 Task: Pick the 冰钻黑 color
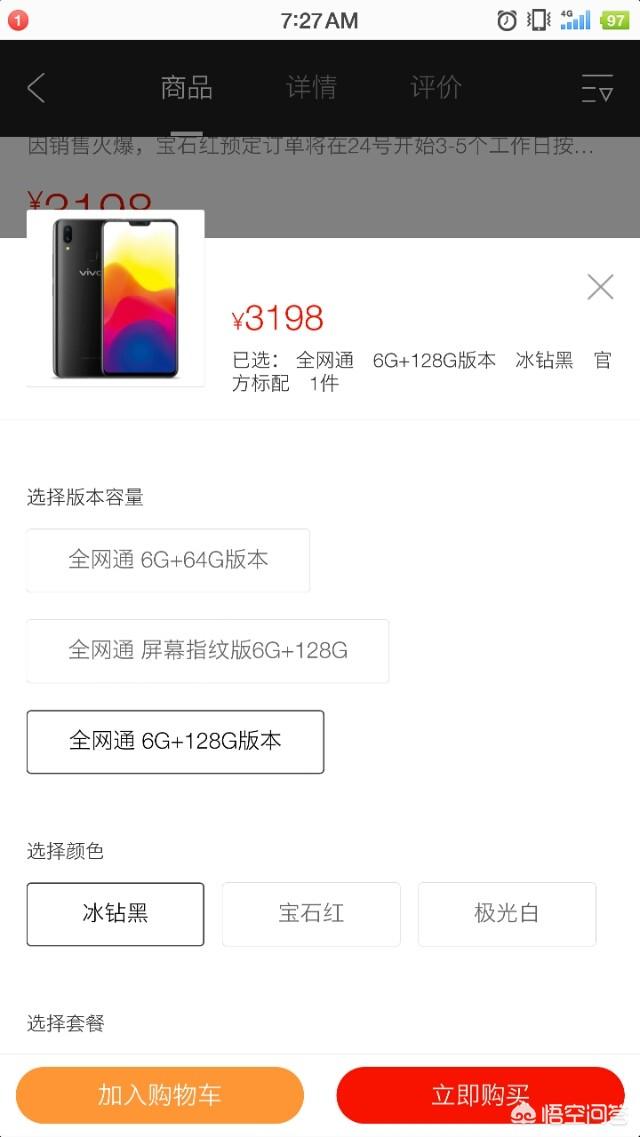coord(115,914)
